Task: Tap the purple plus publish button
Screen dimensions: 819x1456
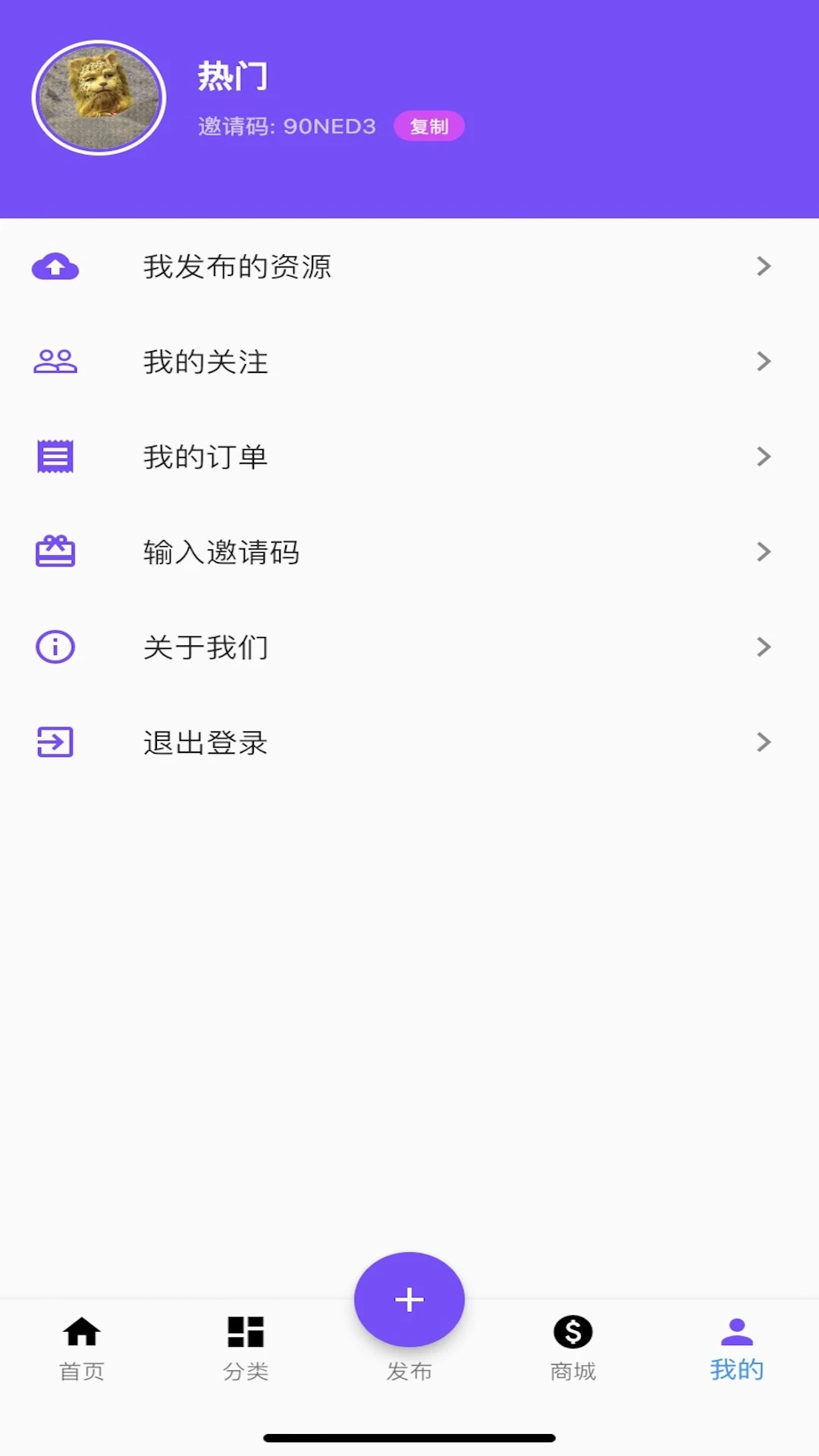Action: pos(409,1298)
